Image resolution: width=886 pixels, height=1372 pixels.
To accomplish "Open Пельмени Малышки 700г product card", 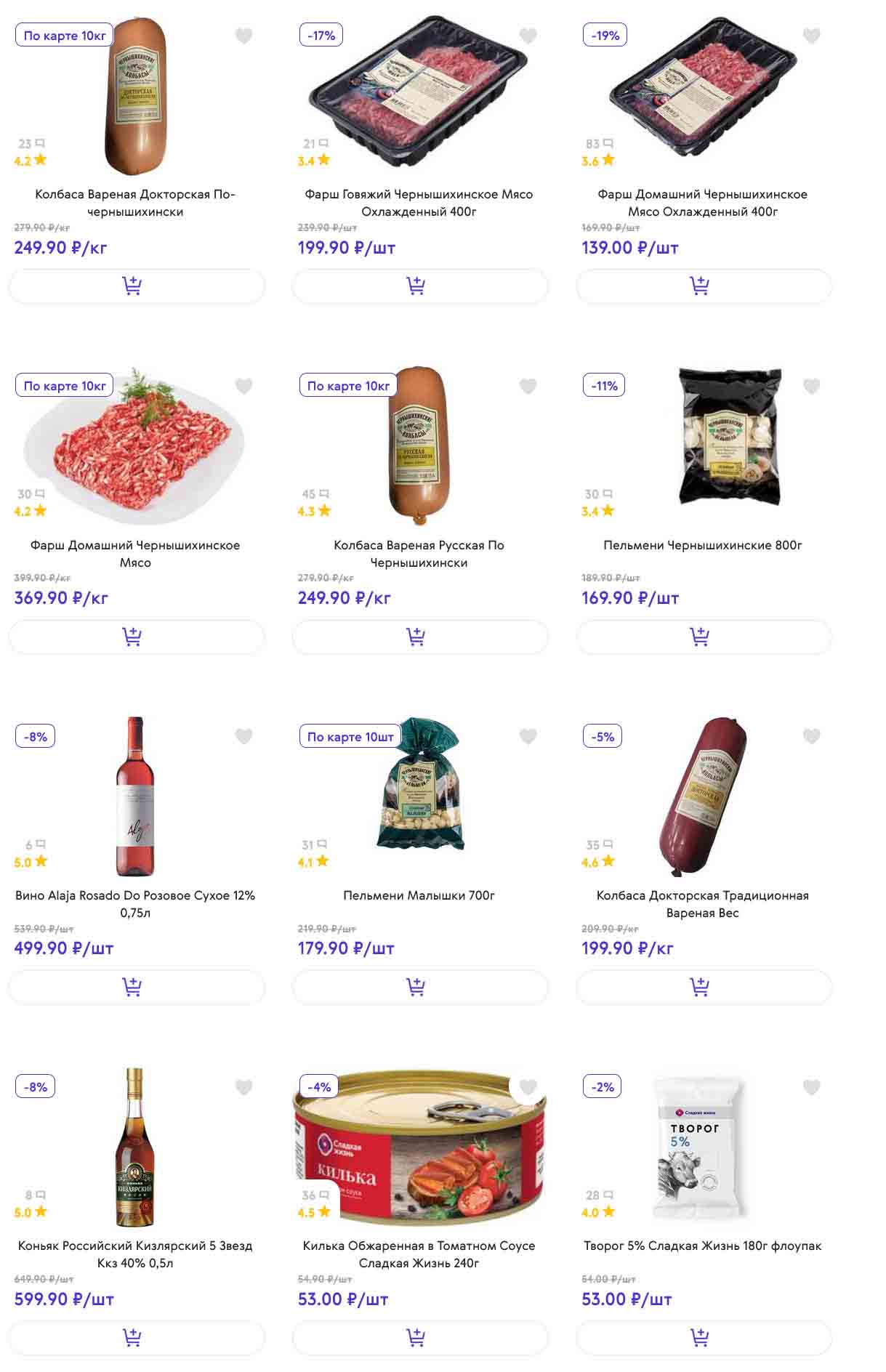I will (x=419, y=895).
